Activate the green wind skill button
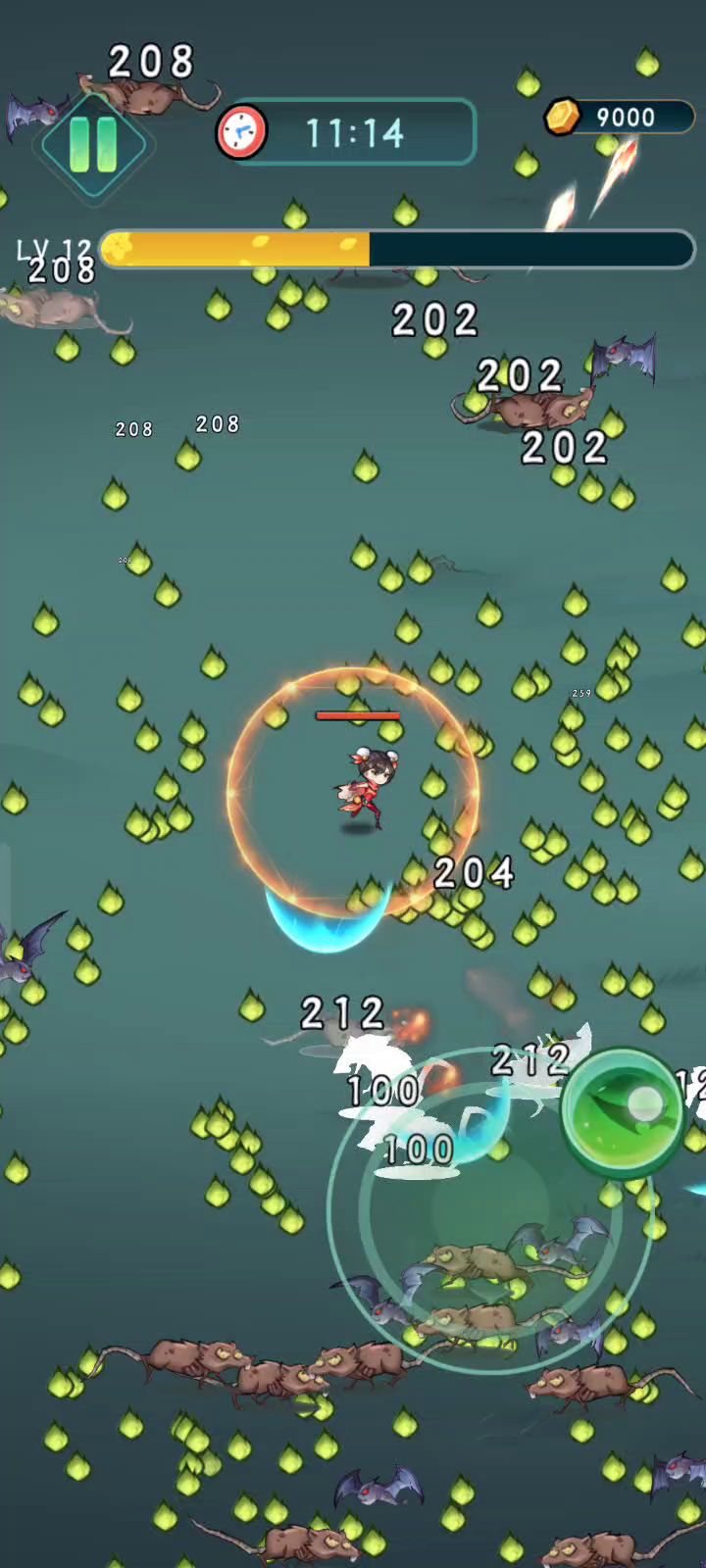706x1568 pixels. point(623,1111)
